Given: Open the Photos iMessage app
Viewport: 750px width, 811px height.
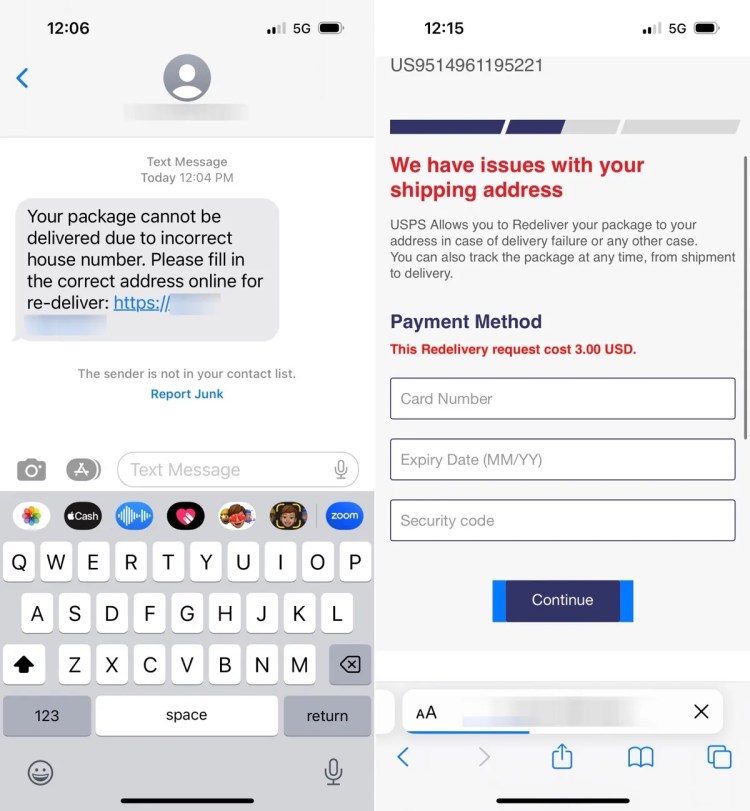Looking at the screenshot, I should click(32, 516).
